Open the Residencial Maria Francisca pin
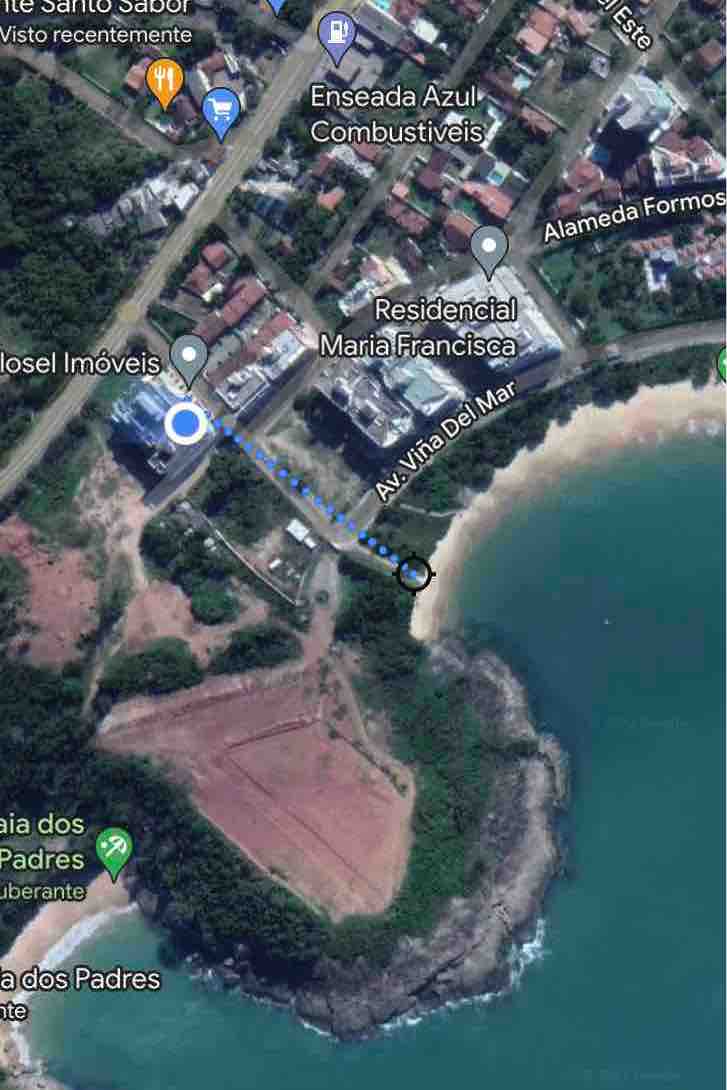 coord(489,247)
